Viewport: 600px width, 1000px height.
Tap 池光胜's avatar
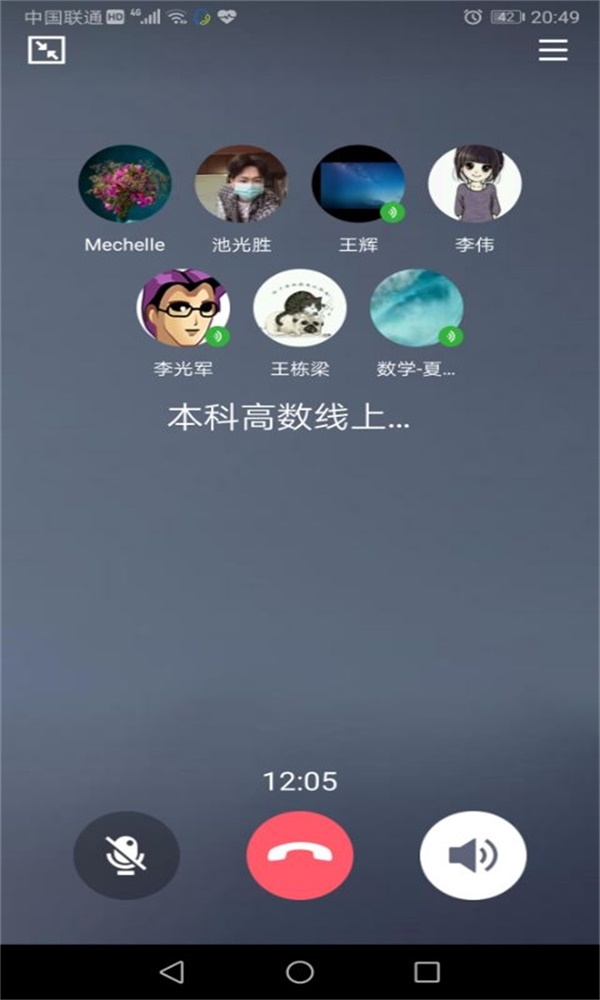(241, 184)
